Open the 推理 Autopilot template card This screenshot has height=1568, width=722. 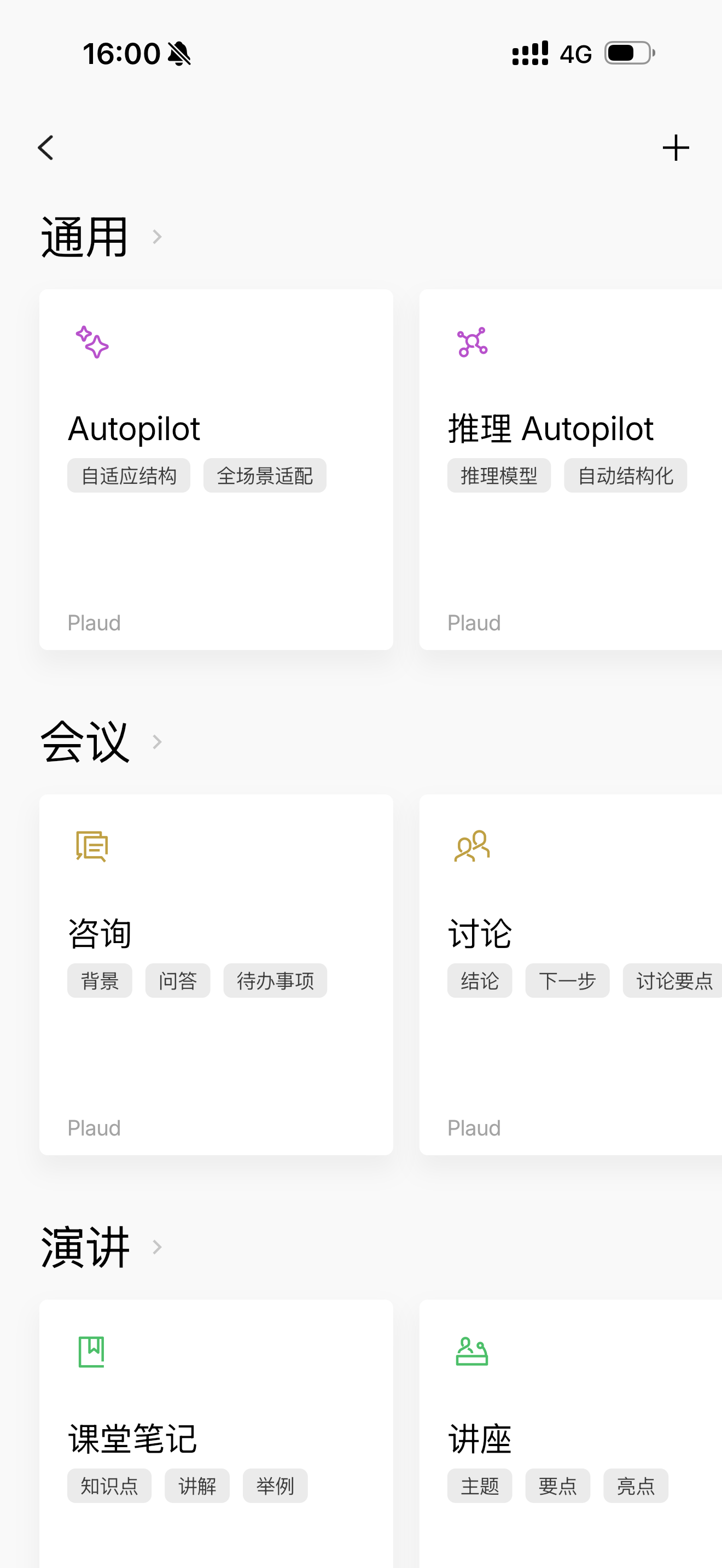tap(570, 469)
